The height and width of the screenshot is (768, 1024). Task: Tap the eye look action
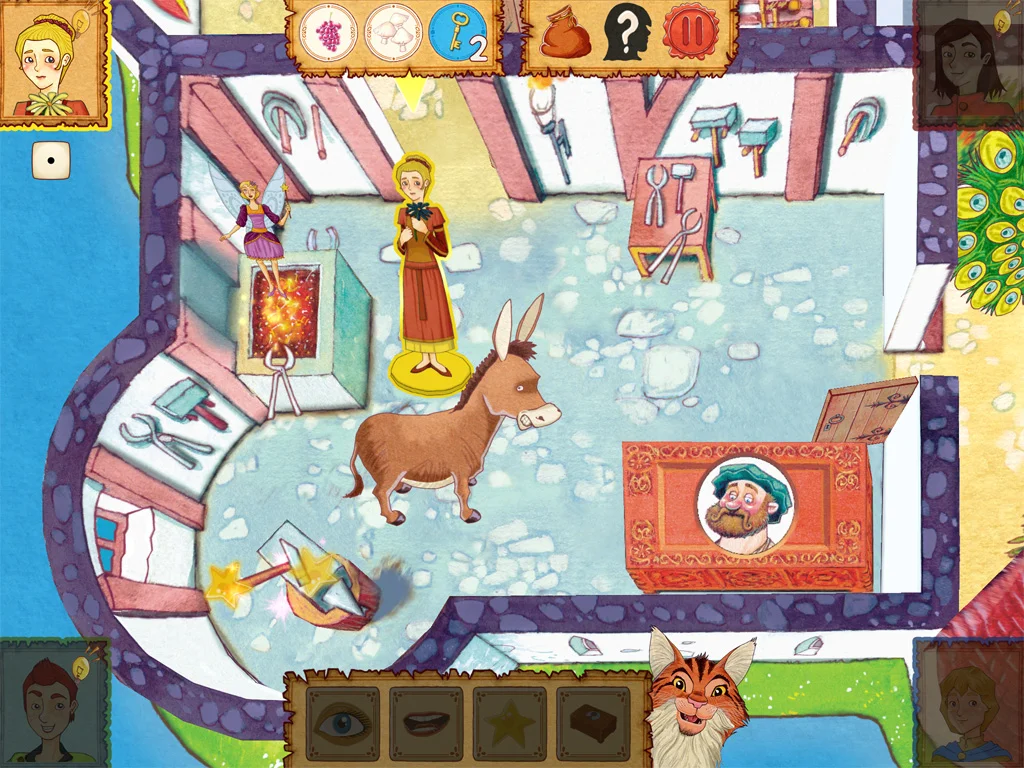(341, 721)
